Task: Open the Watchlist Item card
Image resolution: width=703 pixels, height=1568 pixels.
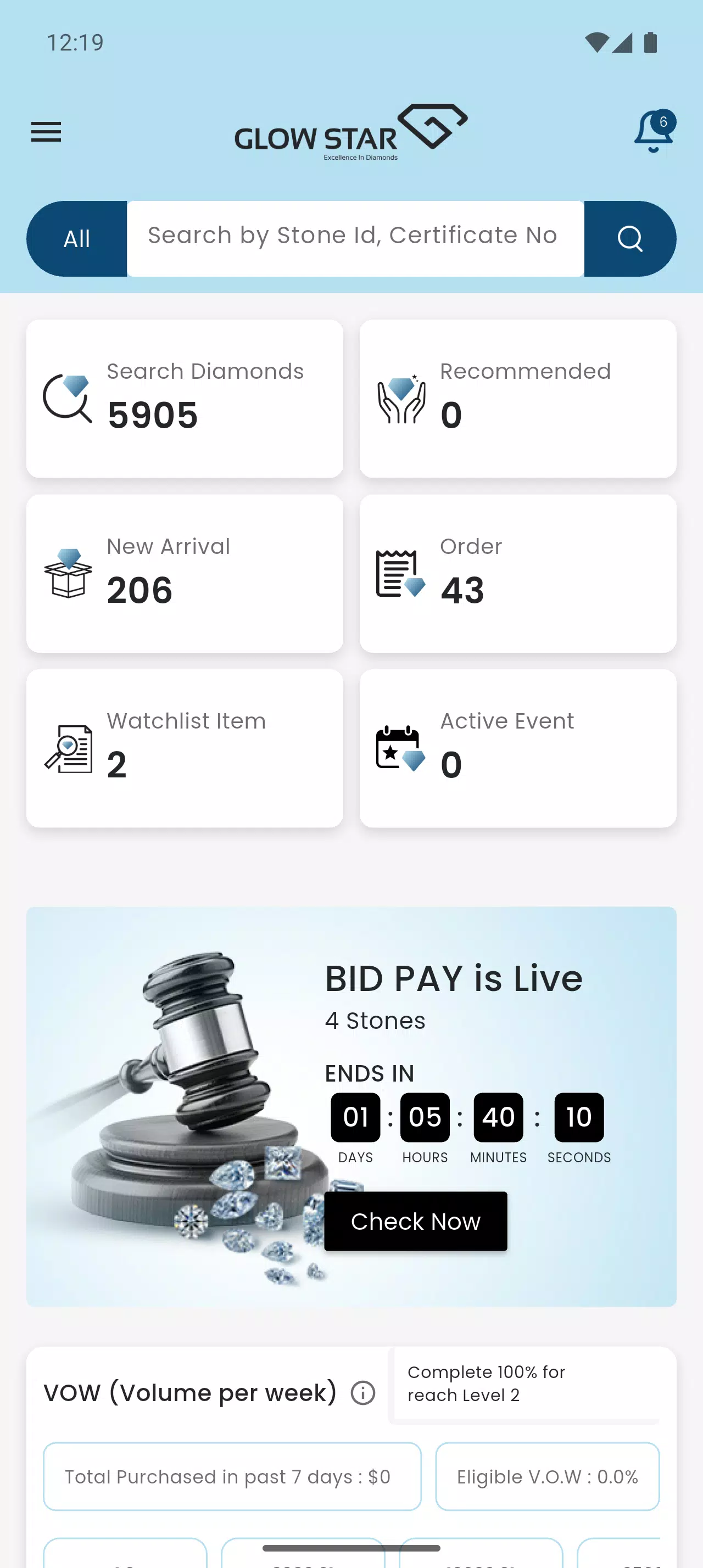Action: pyautogui.click(x=185, y=748)
